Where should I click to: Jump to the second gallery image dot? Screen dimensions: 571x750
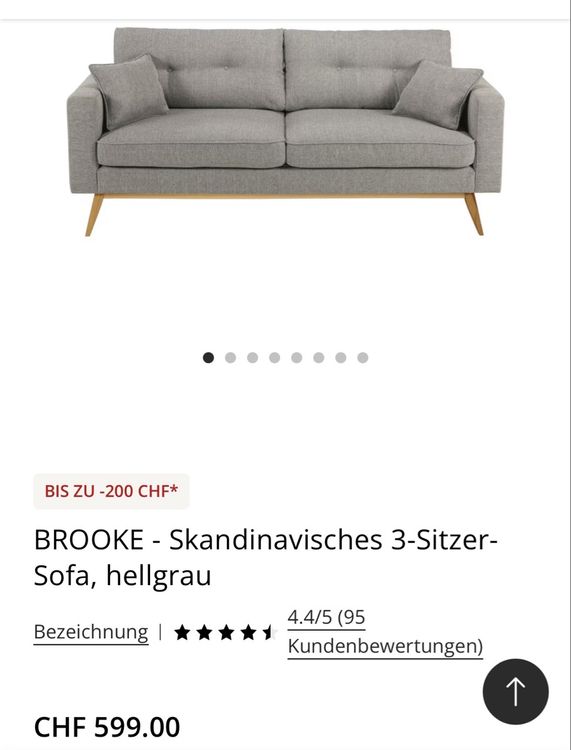[231, 358]
